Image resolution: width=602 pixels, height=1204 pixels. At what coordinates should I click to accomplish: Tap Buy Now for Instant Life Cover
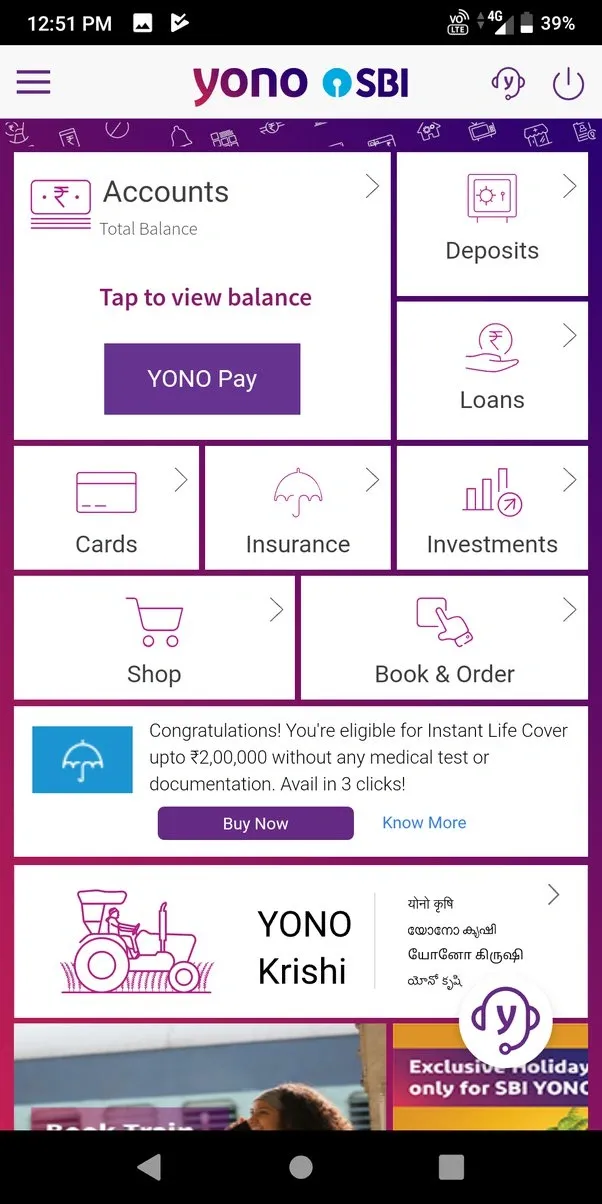255,824
